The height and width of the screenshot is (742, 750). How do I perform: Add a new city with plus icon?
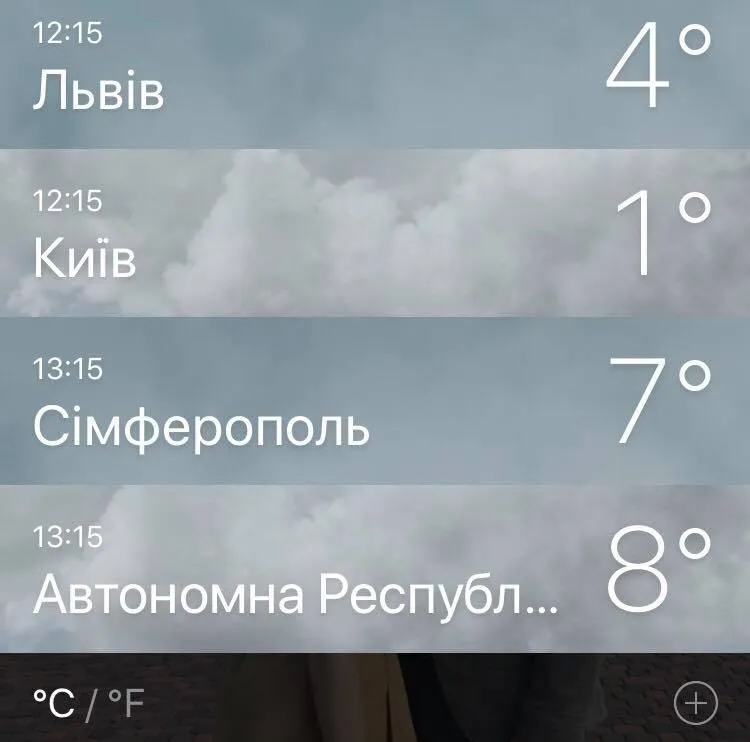[x=696, y=704]
